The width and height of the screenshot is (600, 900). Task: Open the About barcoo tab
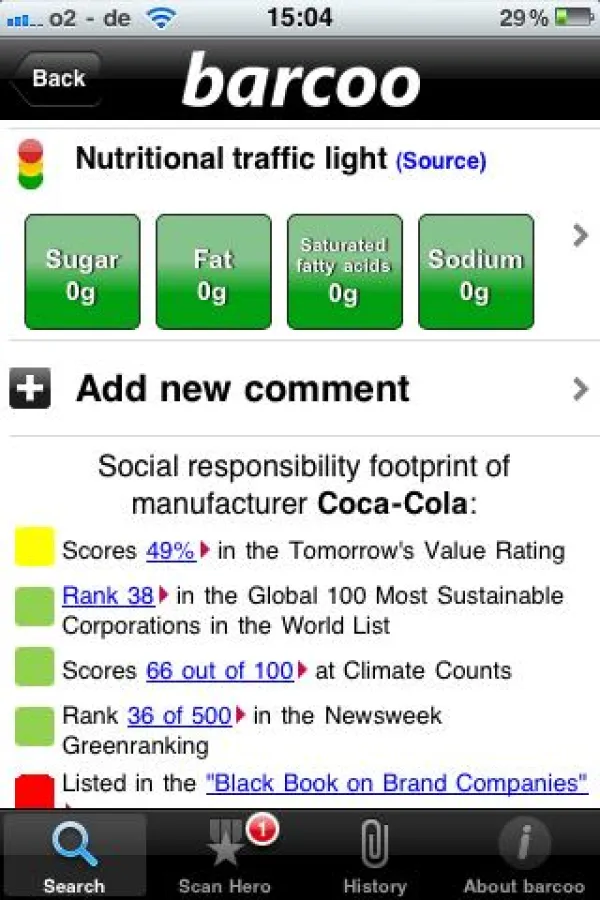tap(523, 856)
